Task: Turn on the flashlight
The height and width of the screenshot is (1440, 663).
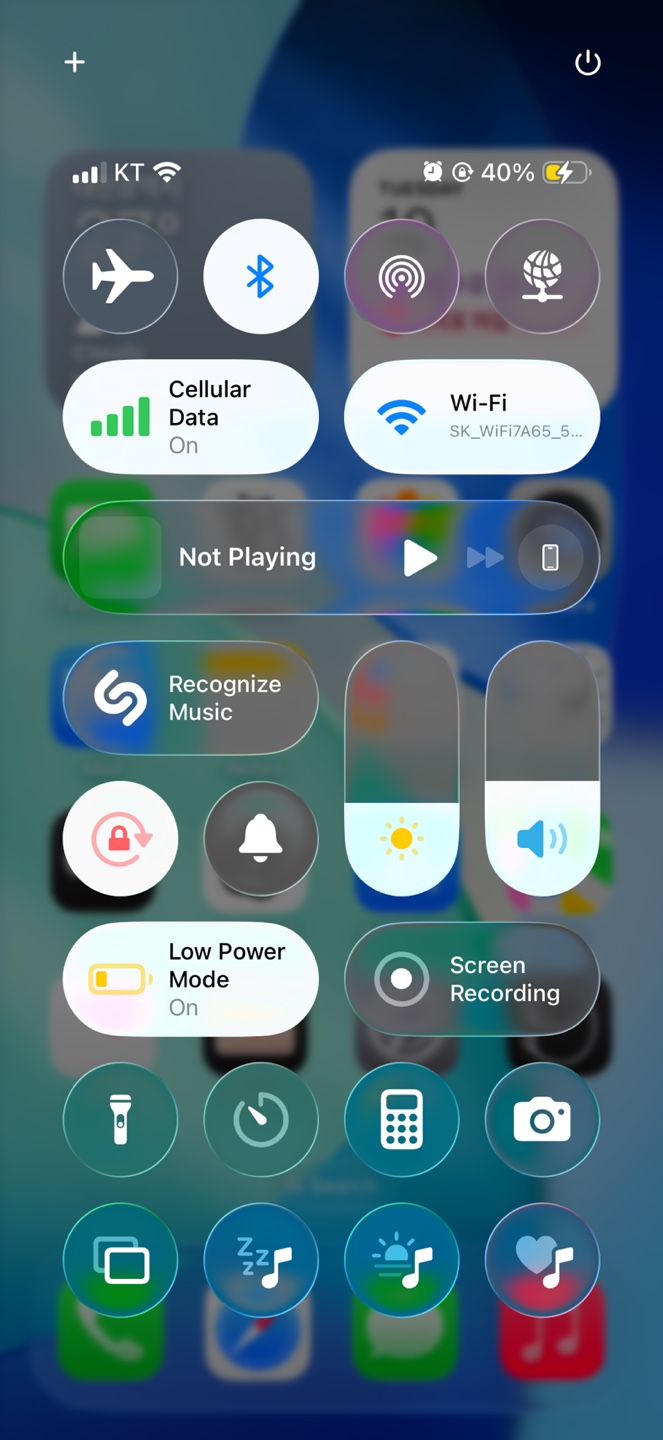Action: tap(121, 1119)
